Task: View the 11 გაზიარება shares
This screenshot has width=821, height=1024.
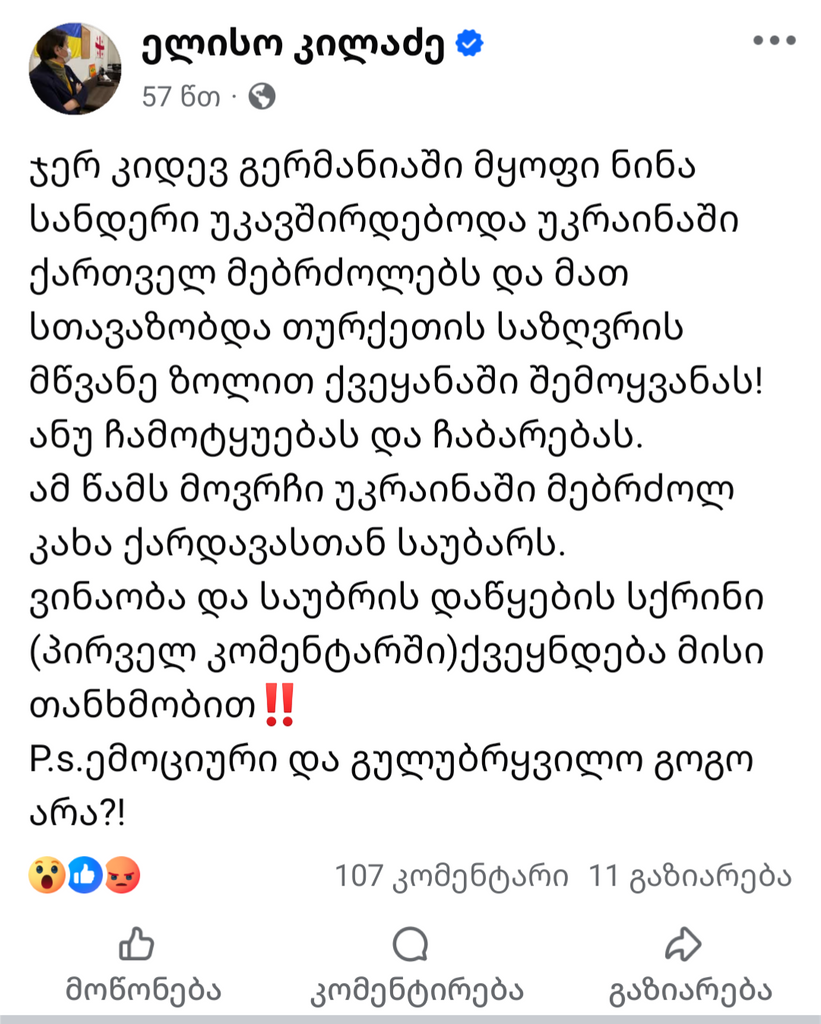Action: pyautogui.click(x=691, y=877)
